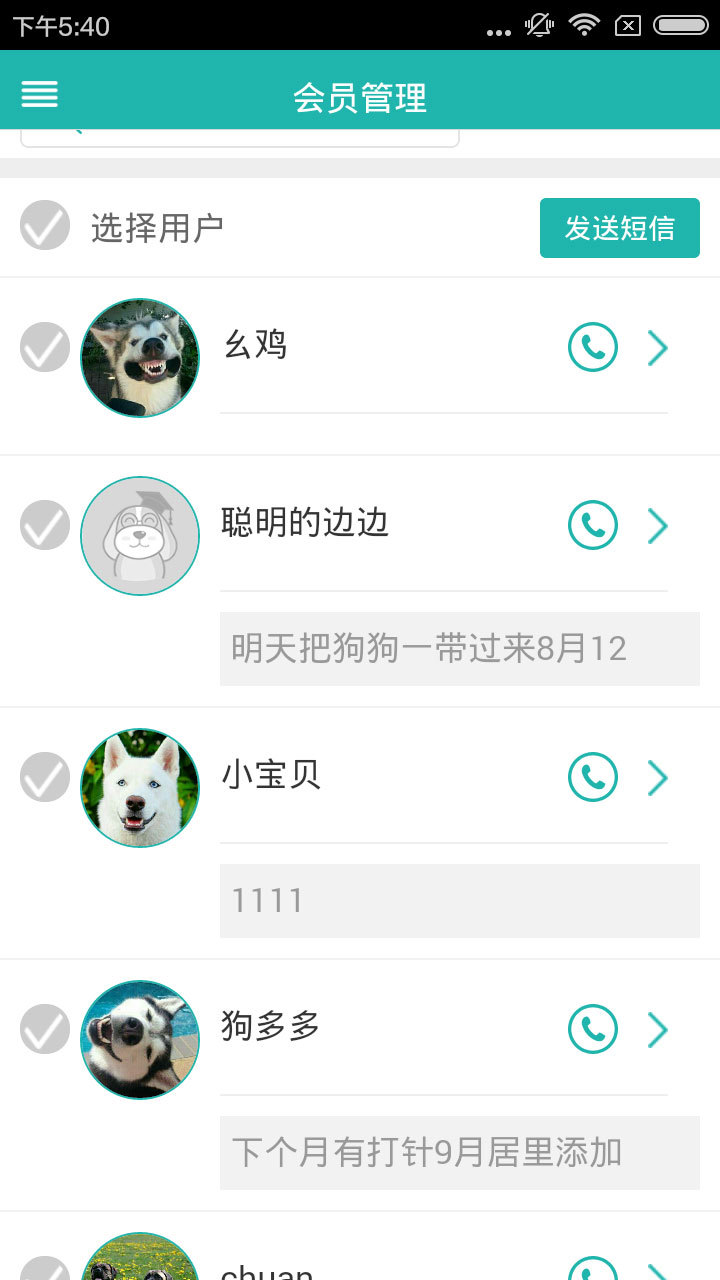Select the checkbox for 聪明的边边
720x1280 pixels.
(x=45, y=525)
